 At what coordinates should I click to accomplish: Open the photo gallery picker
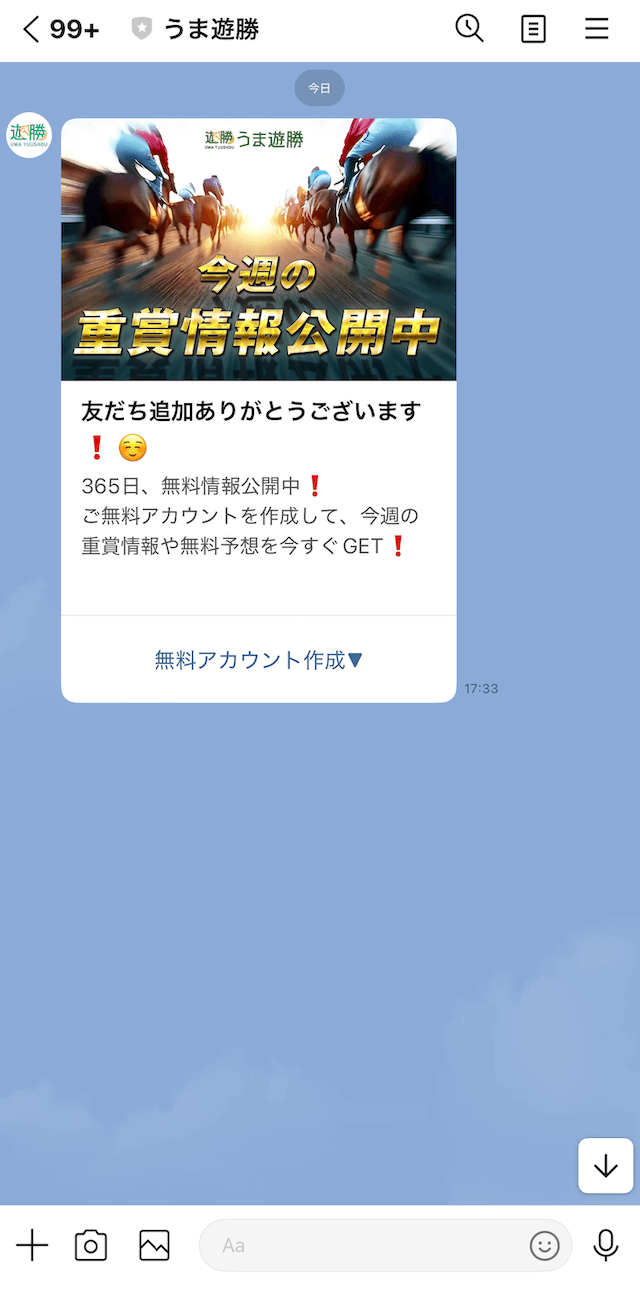154,1245
